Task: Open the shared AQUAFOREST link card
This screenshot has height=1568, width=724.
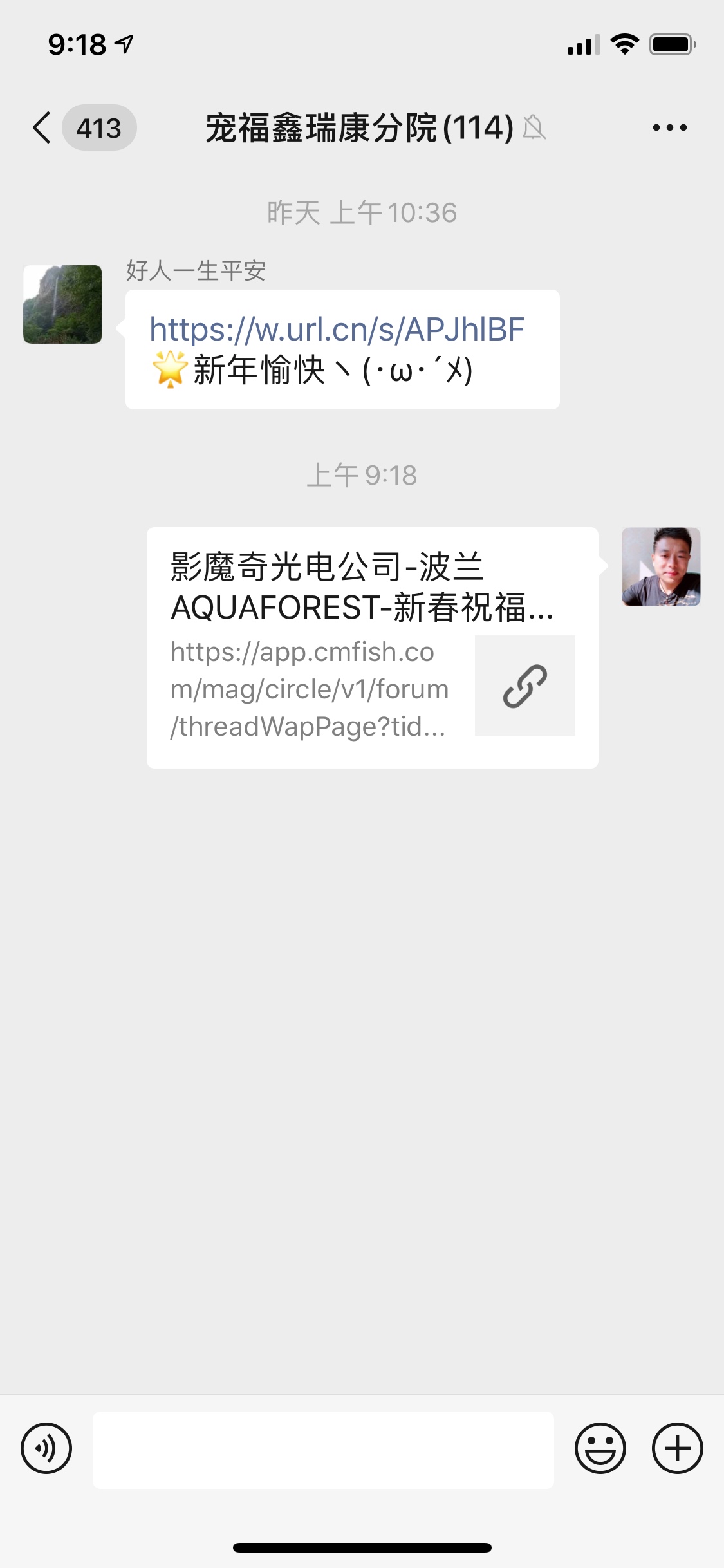Action: click(x=372, y=647)
